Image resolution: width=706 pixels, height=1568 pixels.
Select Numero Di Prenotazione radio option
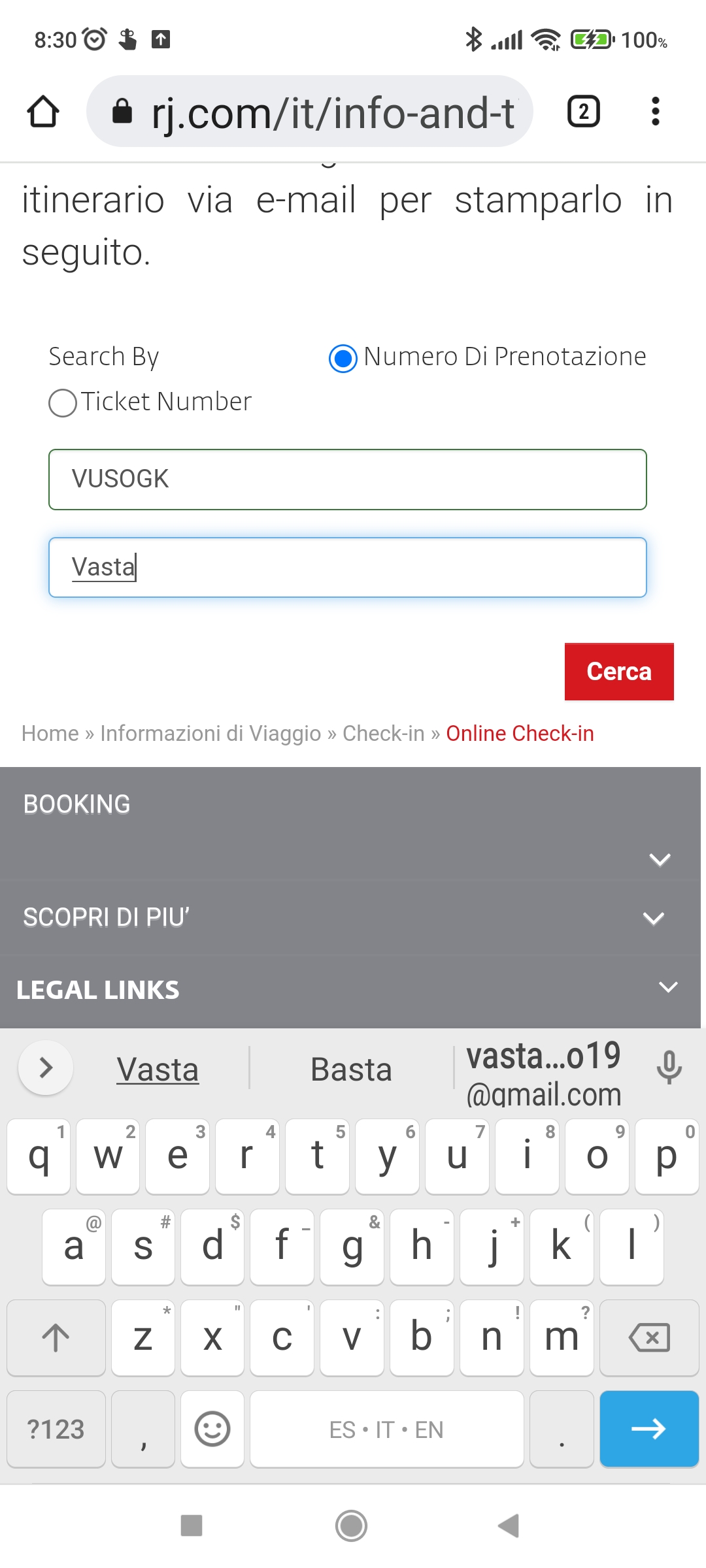pos(343,358)
